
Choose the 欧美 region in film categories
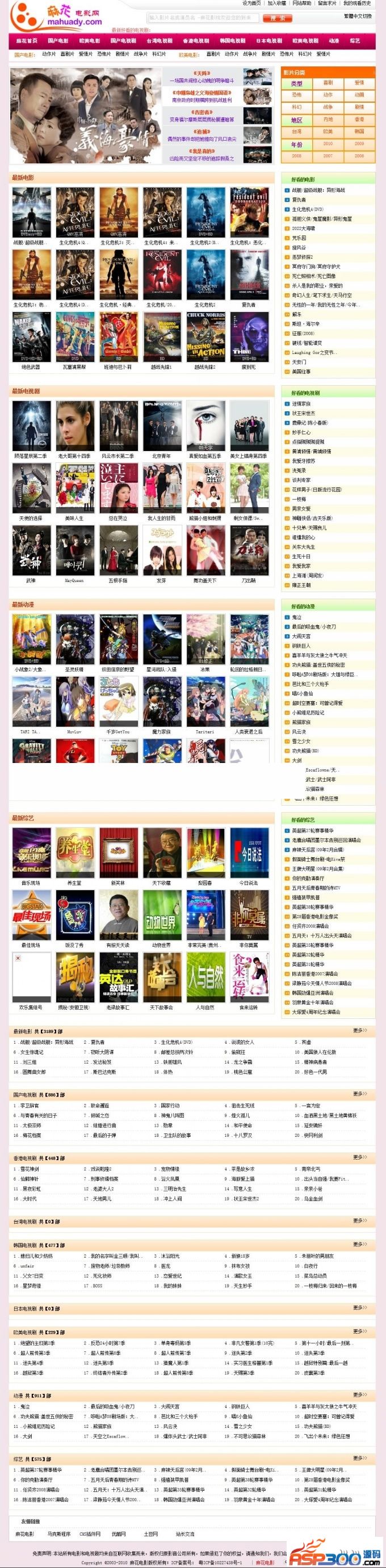pyautogui.click(x=328, y=132)
